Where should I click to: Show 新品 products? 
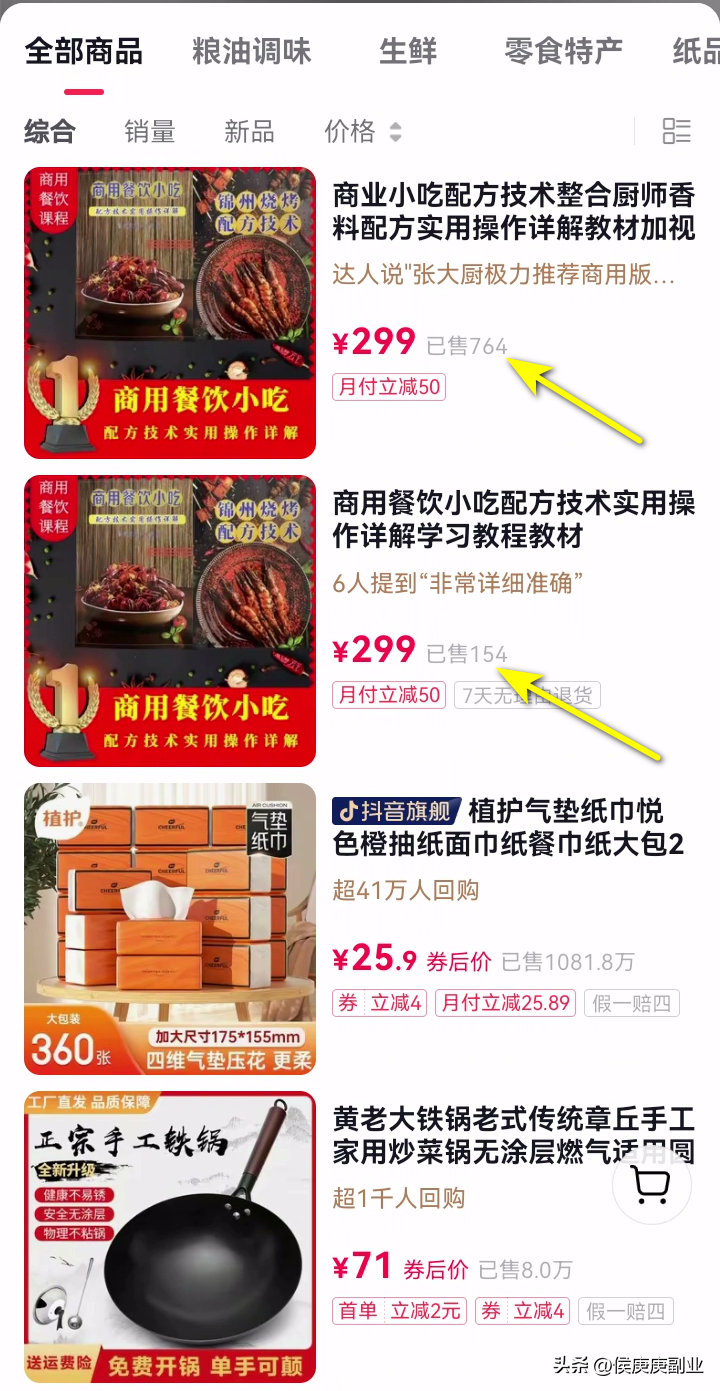point(249,131)
